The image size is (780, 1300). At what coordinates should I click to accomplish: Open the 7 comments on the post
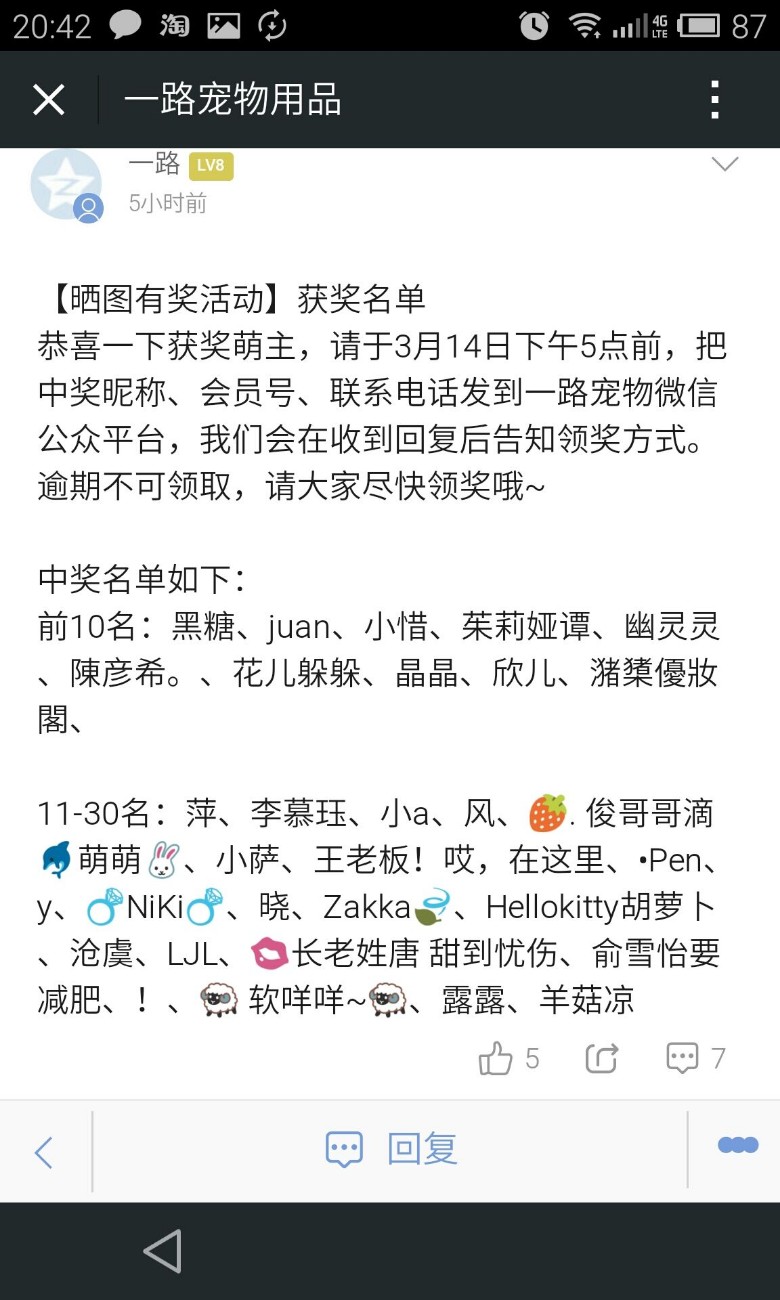coord(696,1058)
